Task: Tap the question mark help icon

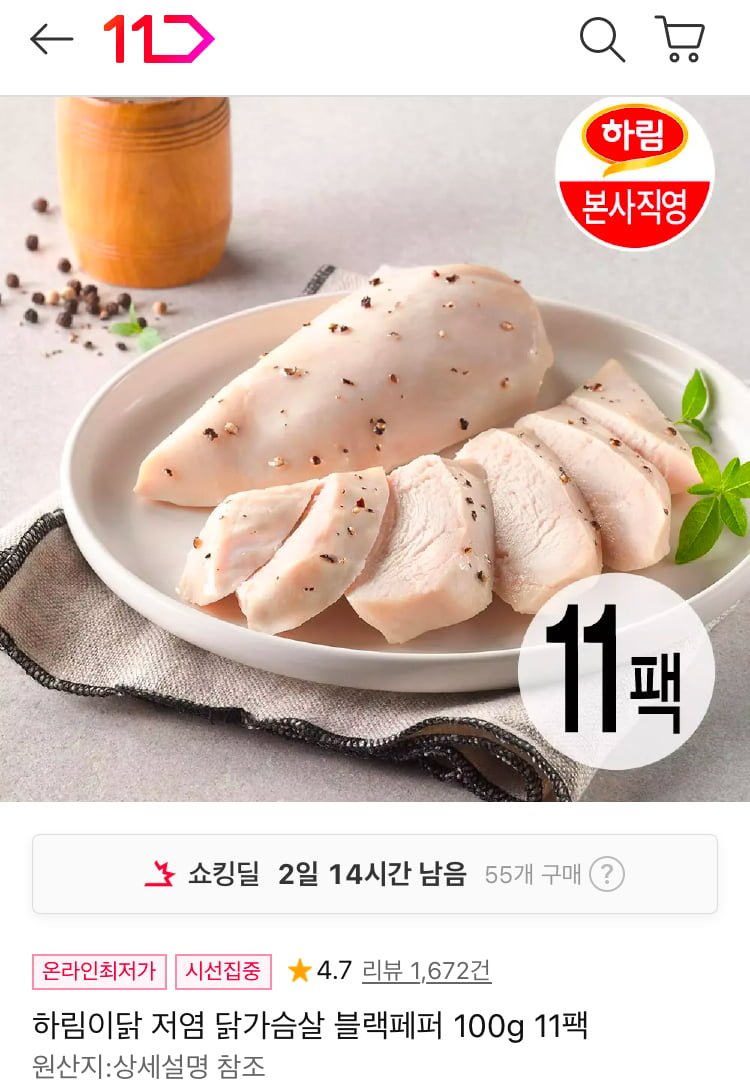Action: [607, 875]
